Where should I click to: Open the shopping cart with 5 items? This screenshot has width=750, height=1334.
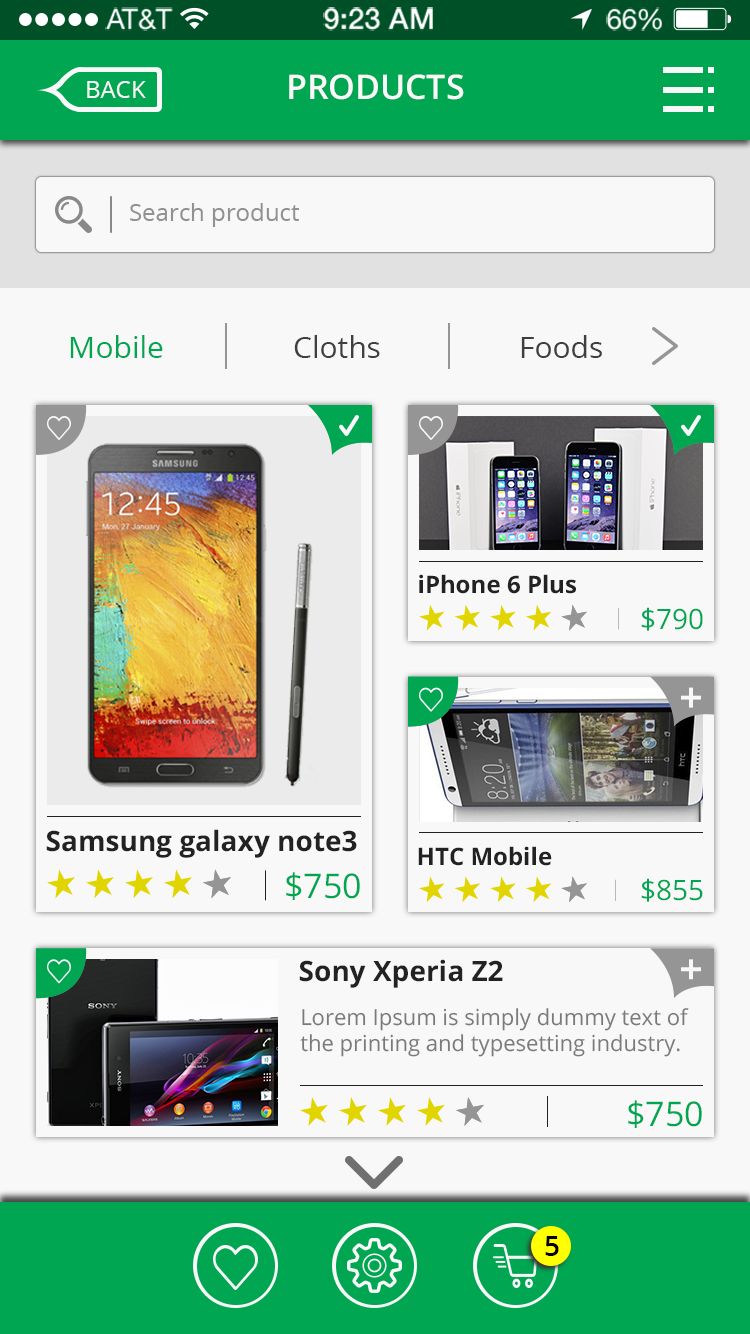pyautogui.click(x=516, y=1266)
